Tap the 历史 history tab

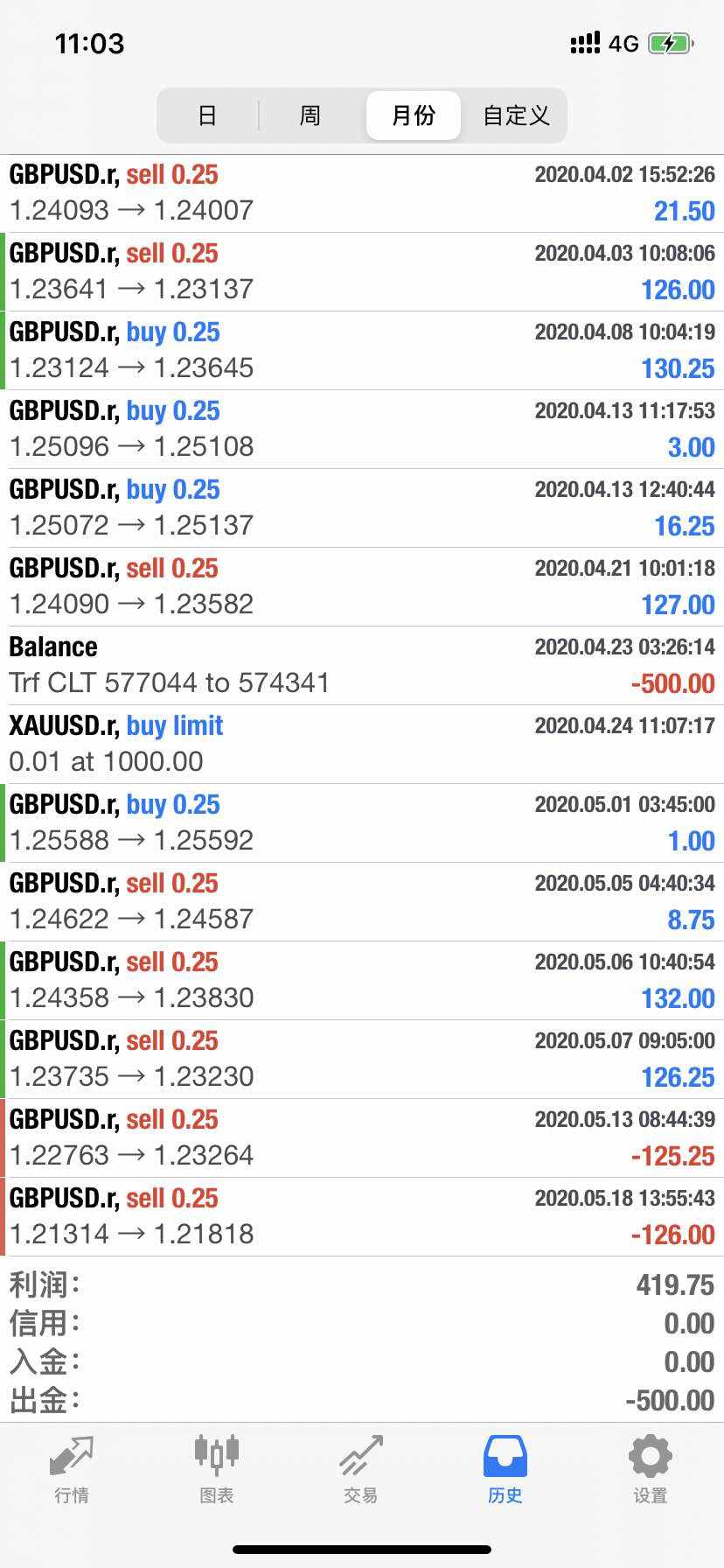pyautogui.click(x=505, y=1470)
